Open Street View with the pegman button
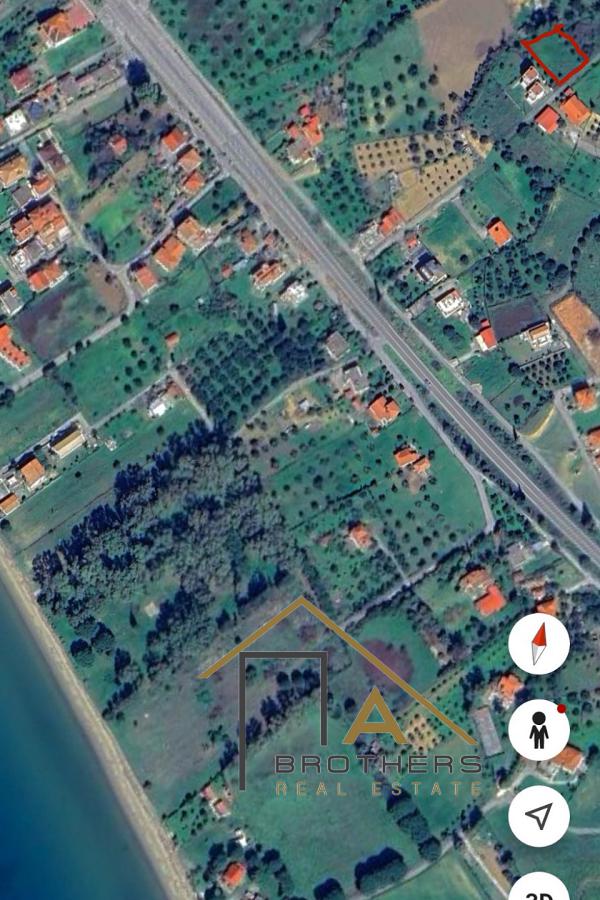600x900 pixels. 539,730
